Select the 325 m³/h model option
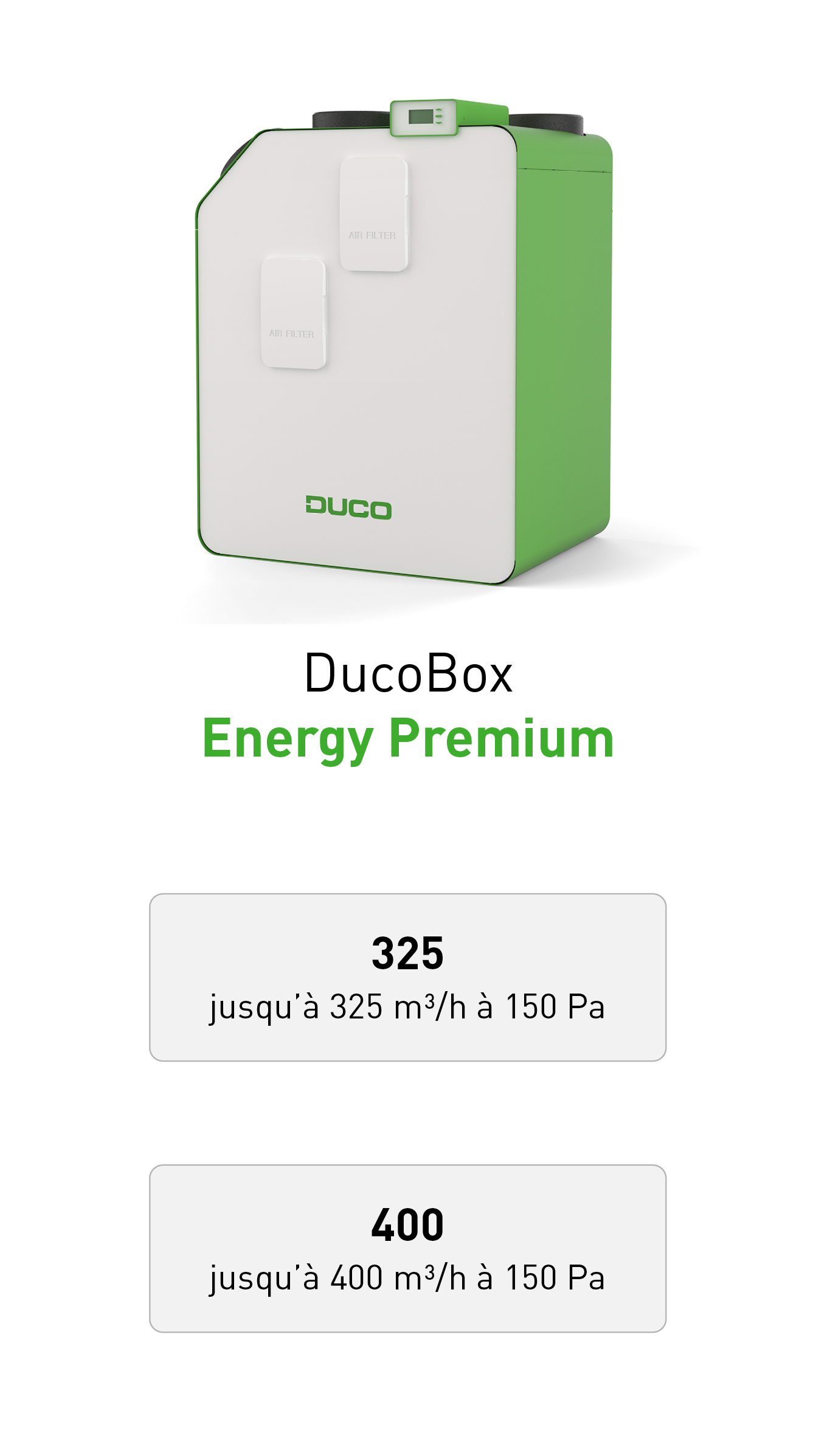Image resolution: width=816 pixels, height=1456 pixels. coord(407,977)
